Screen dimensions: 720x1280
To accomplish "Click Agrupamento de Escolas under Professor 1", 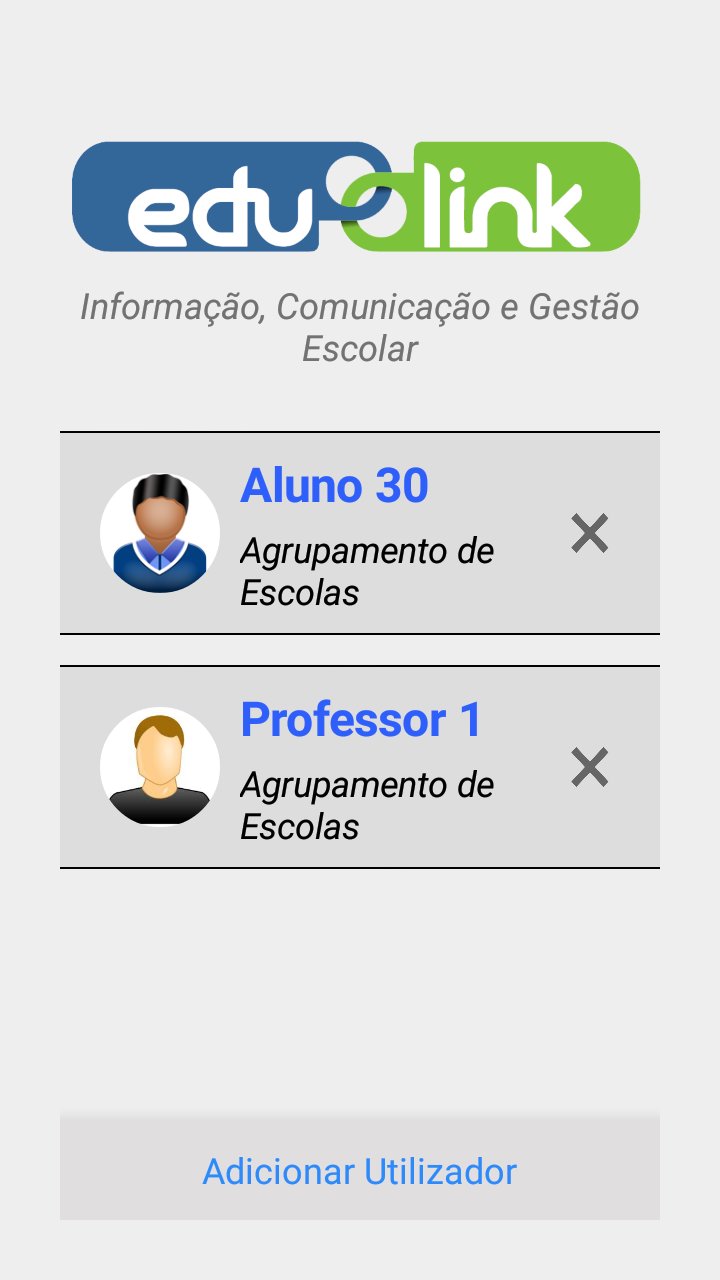I will click(x=366, y=804).
